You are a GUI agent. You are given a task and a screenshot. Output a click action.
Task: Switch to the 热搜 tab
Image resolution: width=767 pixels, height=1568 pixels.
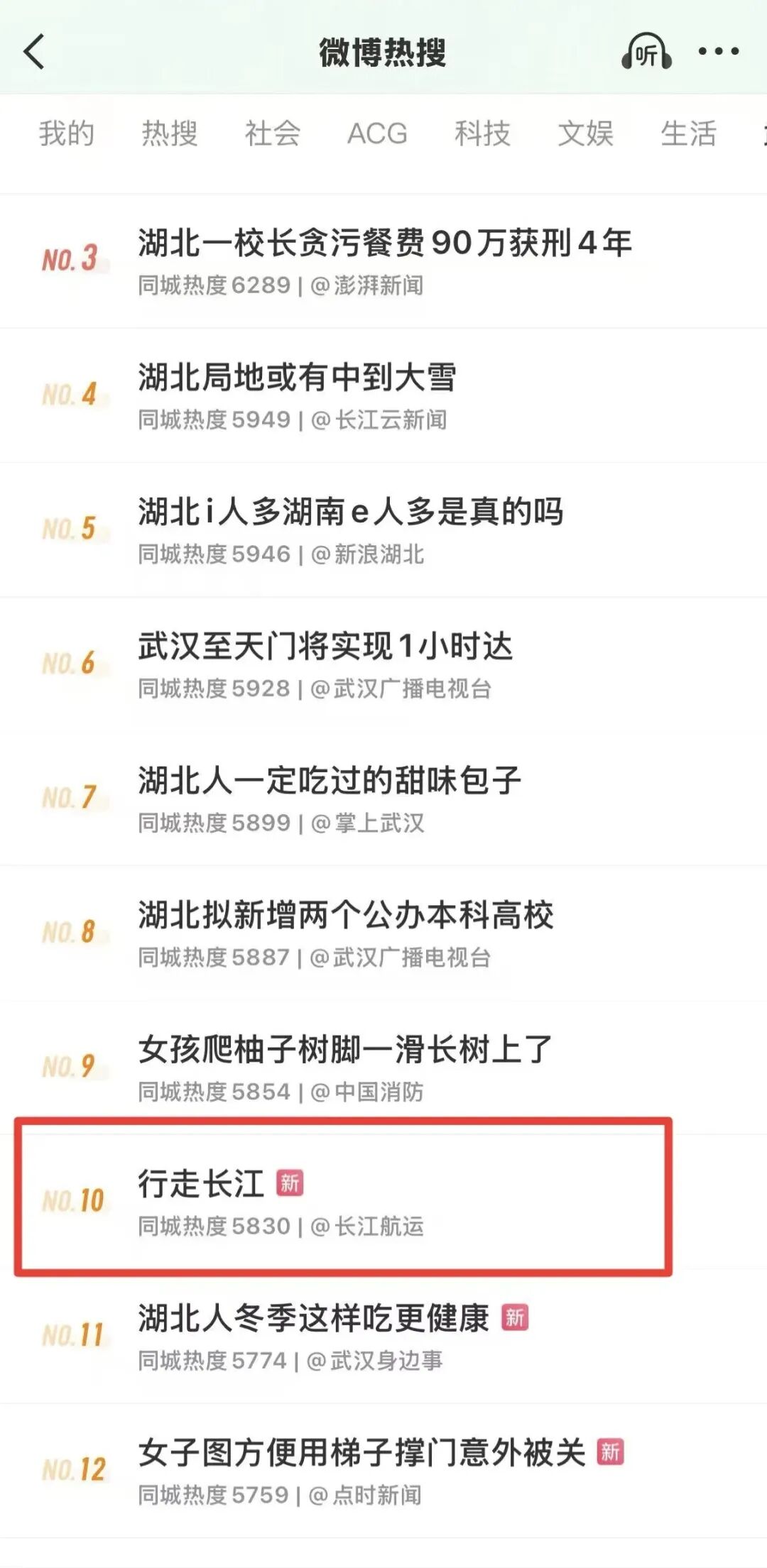tap(169, 133)
